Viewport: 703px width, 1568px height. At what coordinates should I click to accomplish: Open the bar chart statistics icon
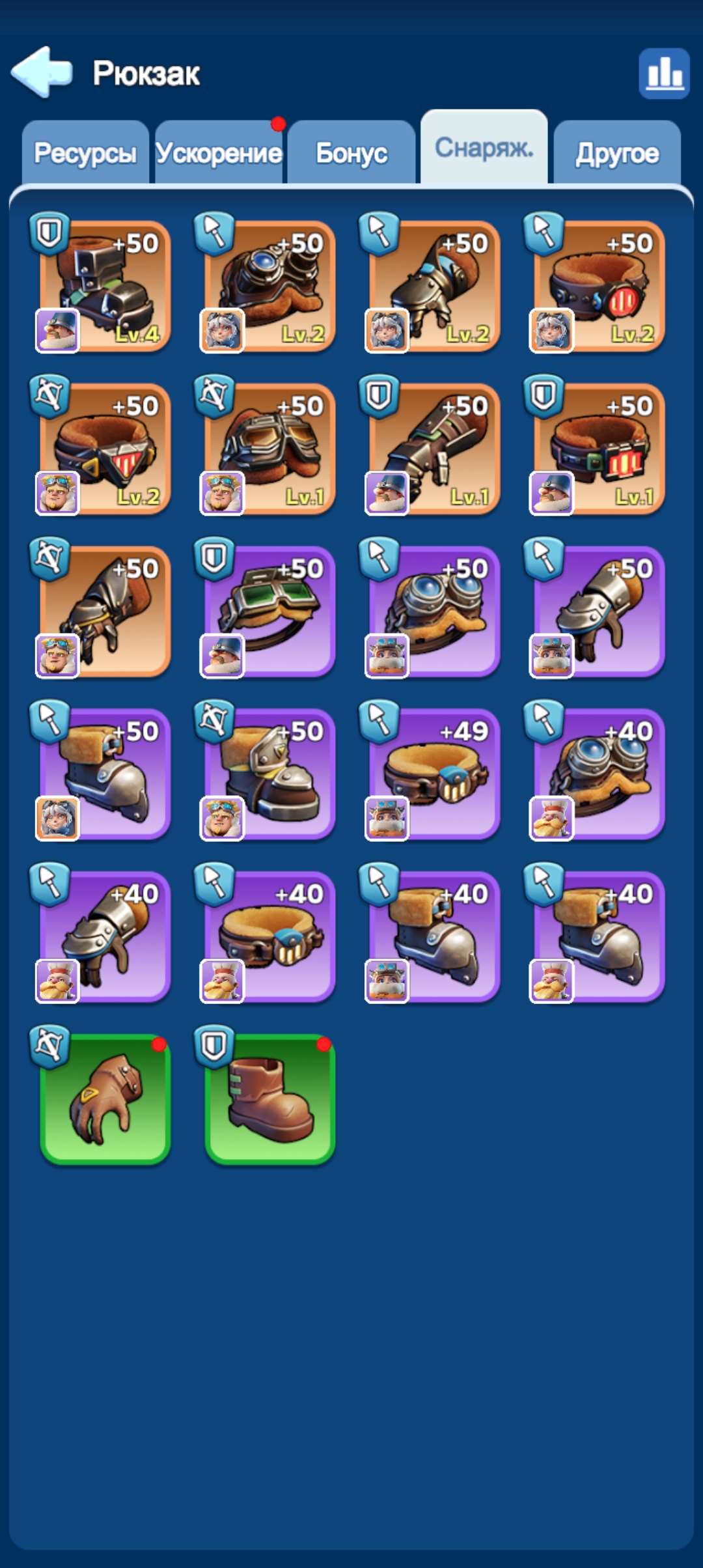point(664,74)
